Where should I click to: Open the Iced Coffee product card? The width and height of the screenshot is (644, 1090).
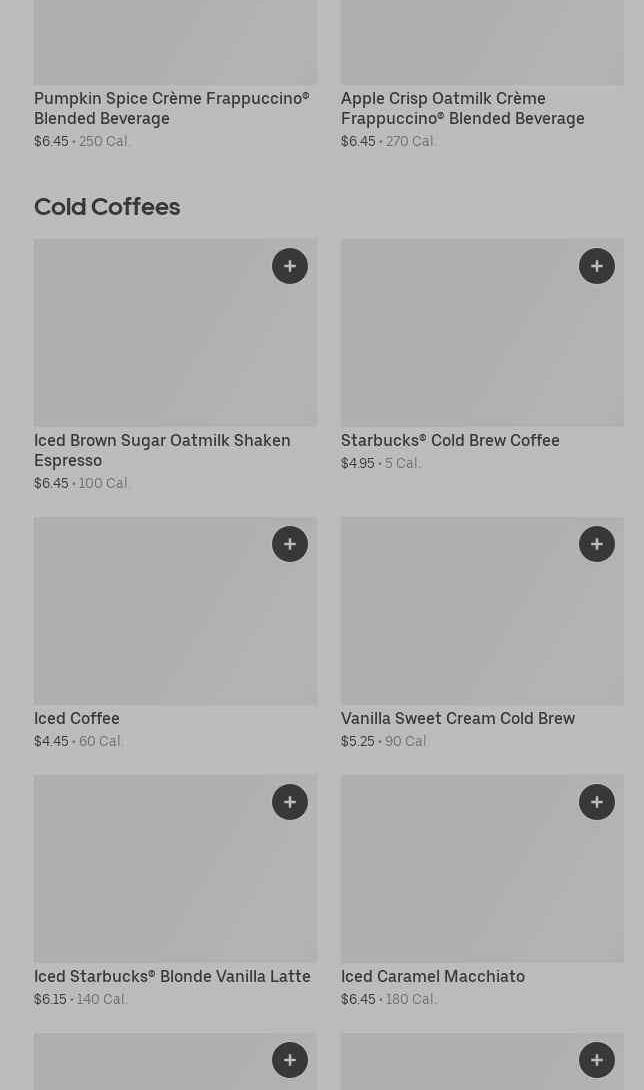77,719
